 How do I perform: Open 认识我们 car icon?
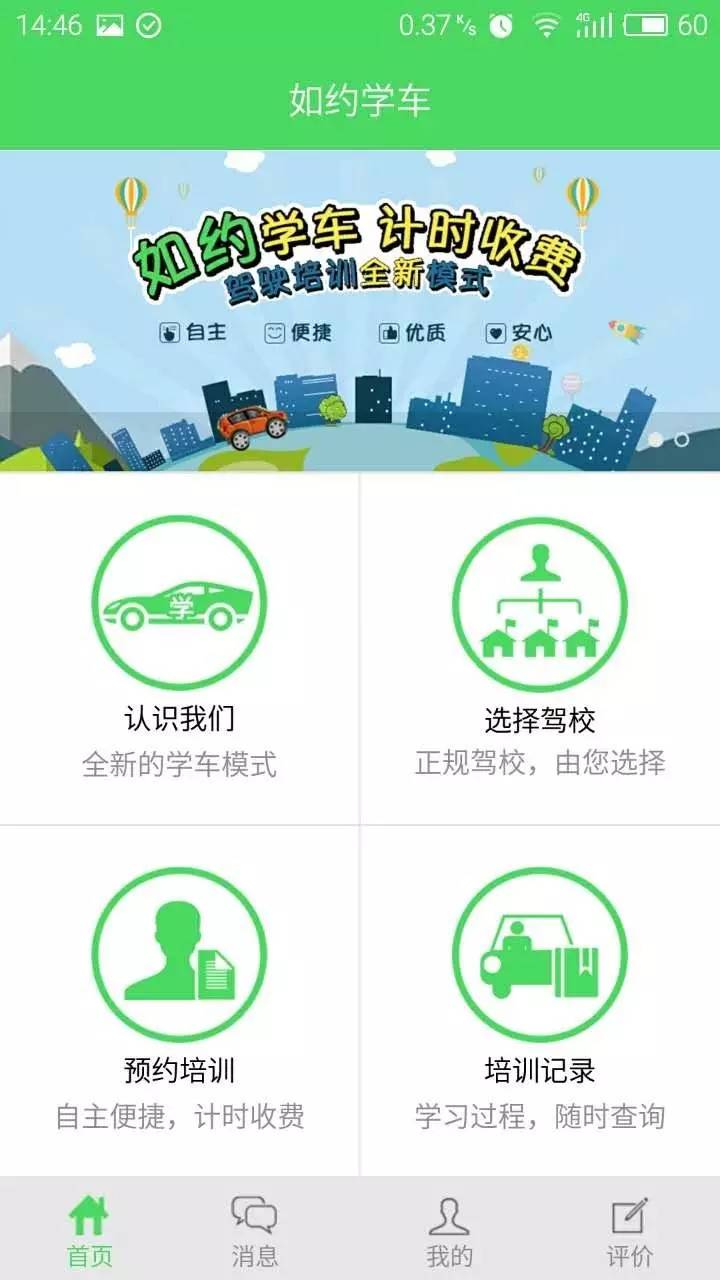[179, 600]
